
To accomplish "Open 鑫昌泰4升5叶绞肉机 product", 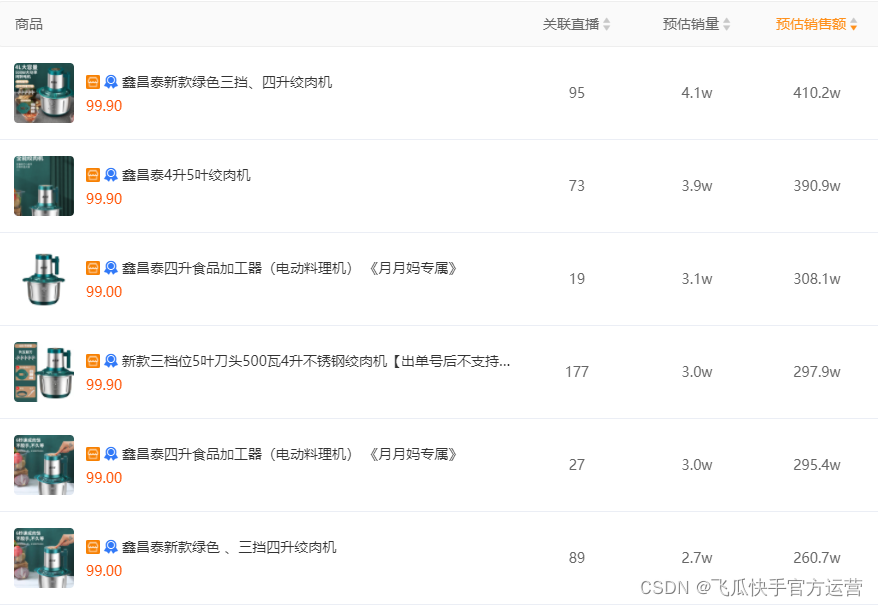I will (x=186, y=175).
